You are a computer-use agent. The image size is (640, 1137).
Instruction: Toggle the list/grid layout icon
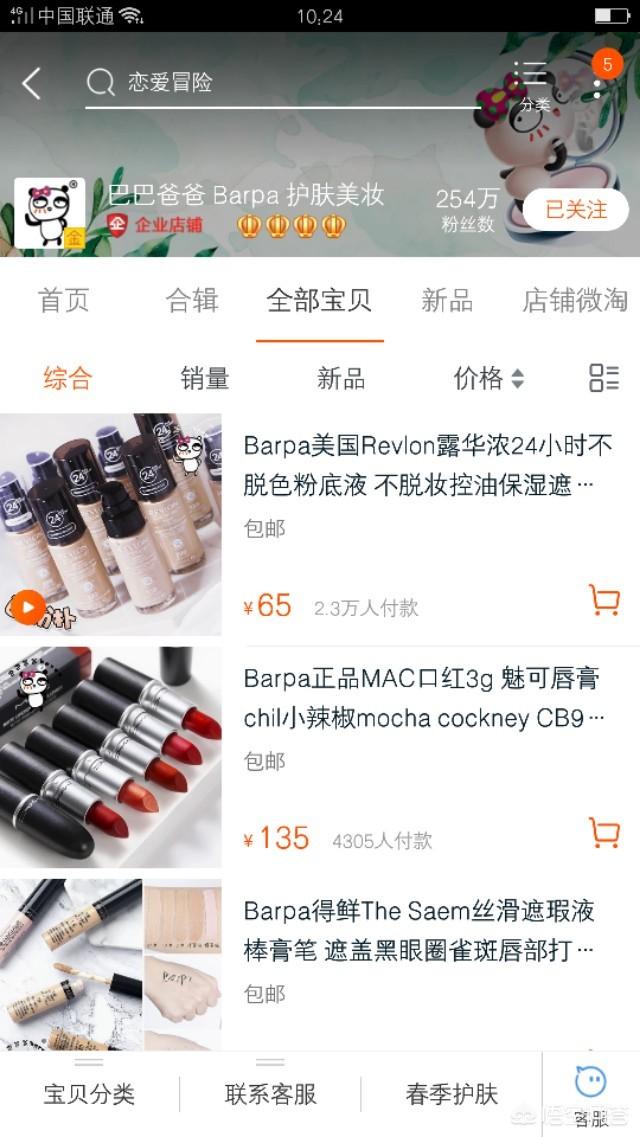click(604, 378)
